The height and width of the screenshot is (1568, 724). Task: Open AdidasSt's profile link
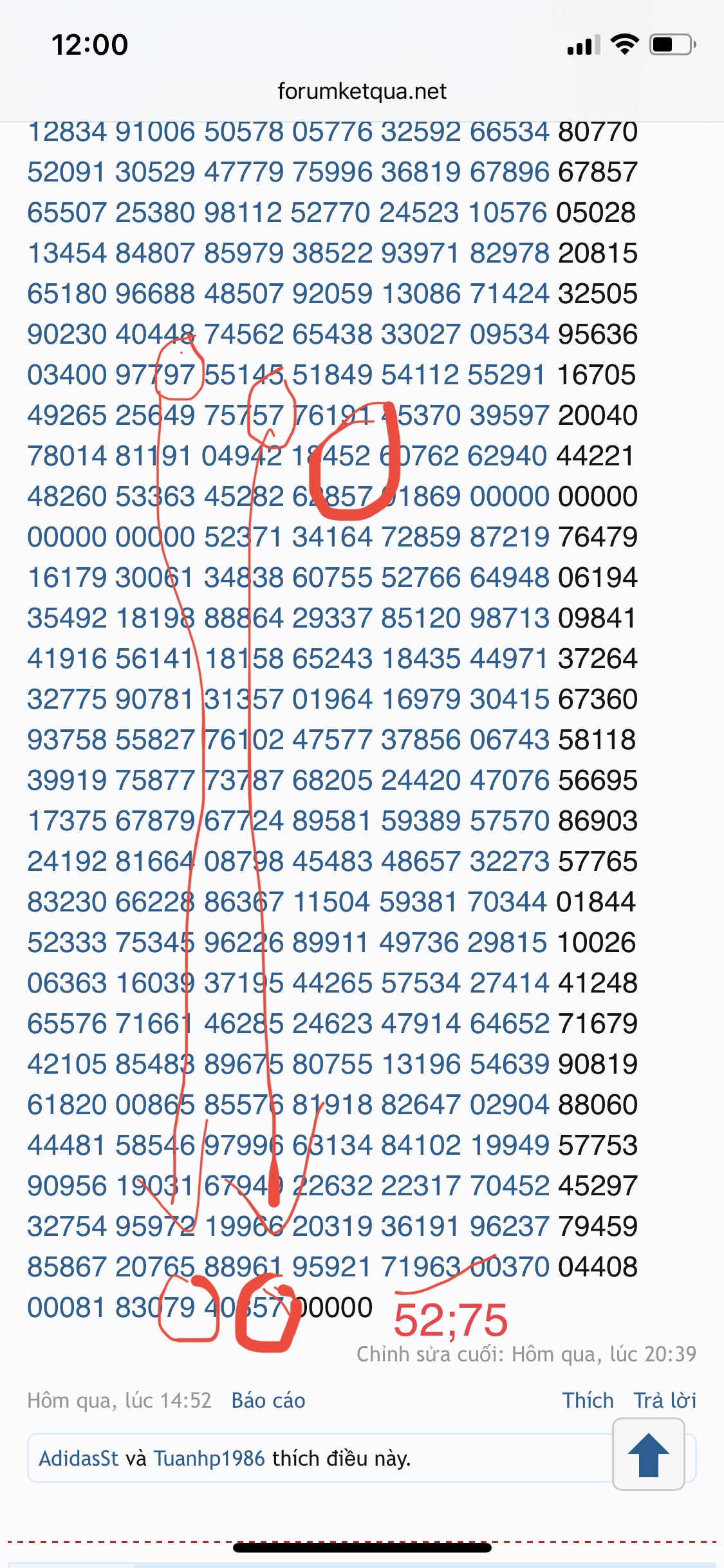pos(79,1458)
